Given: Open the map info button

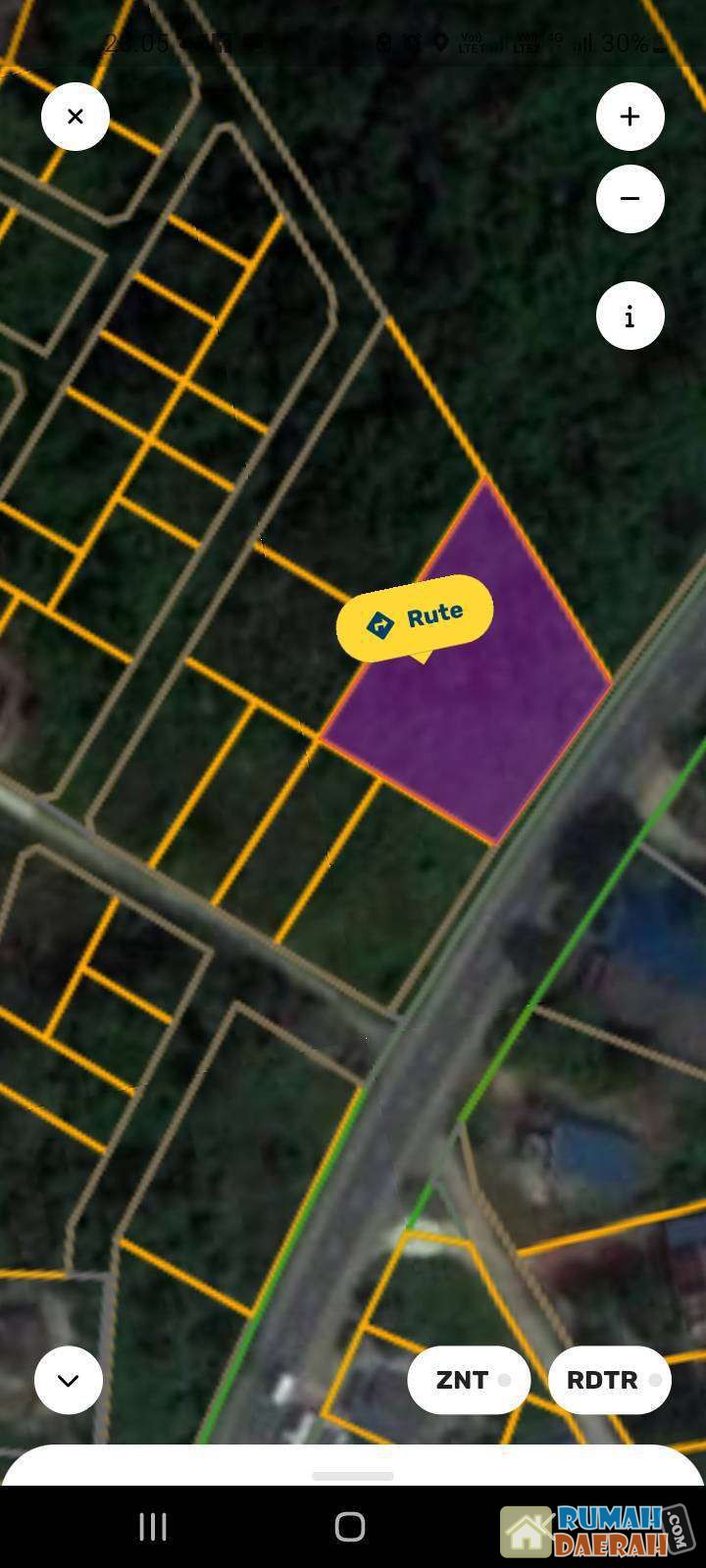Looking at the screenshot, I should [x=630, y=316].
